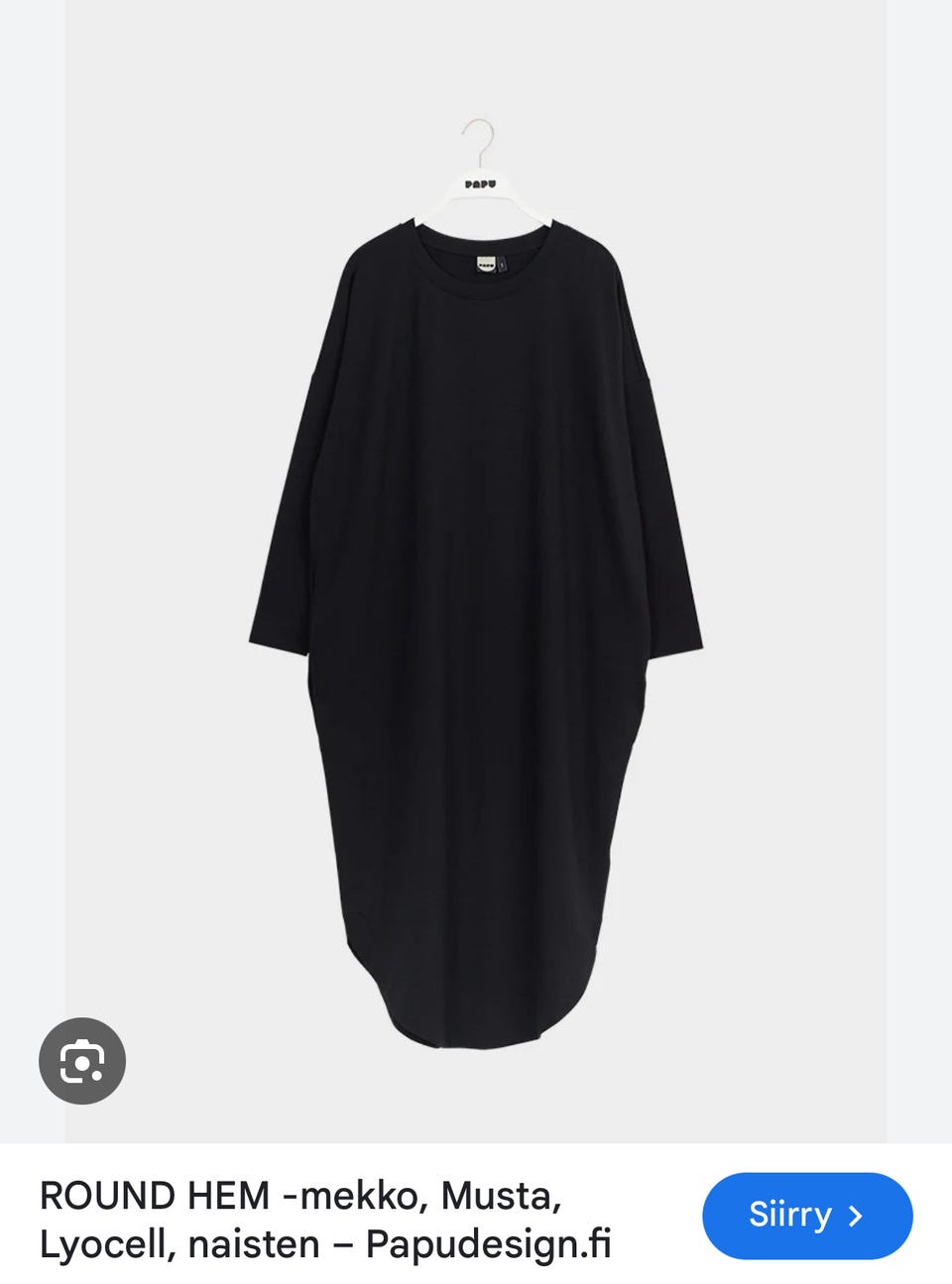Tap the blue Siirry button
Screen dimensions: 952x1284
[x=806, y=1216]
